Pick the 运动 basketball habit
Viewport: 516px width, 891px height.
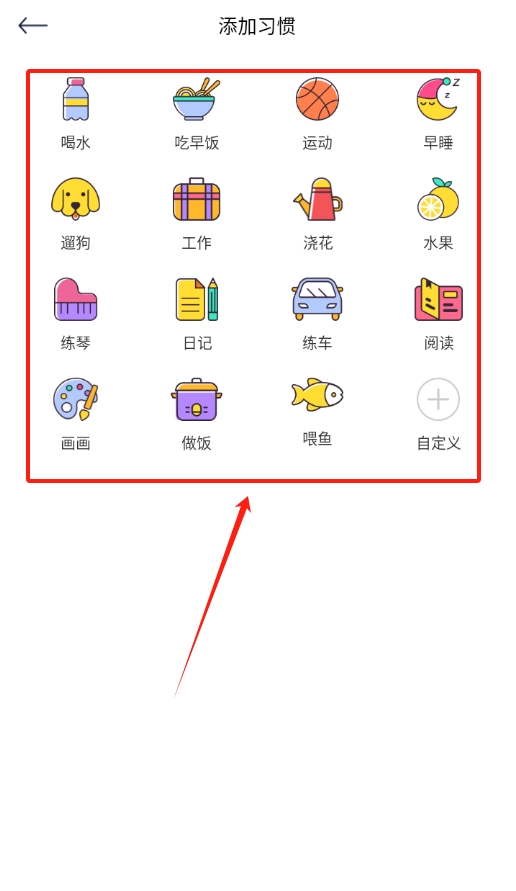317,114
